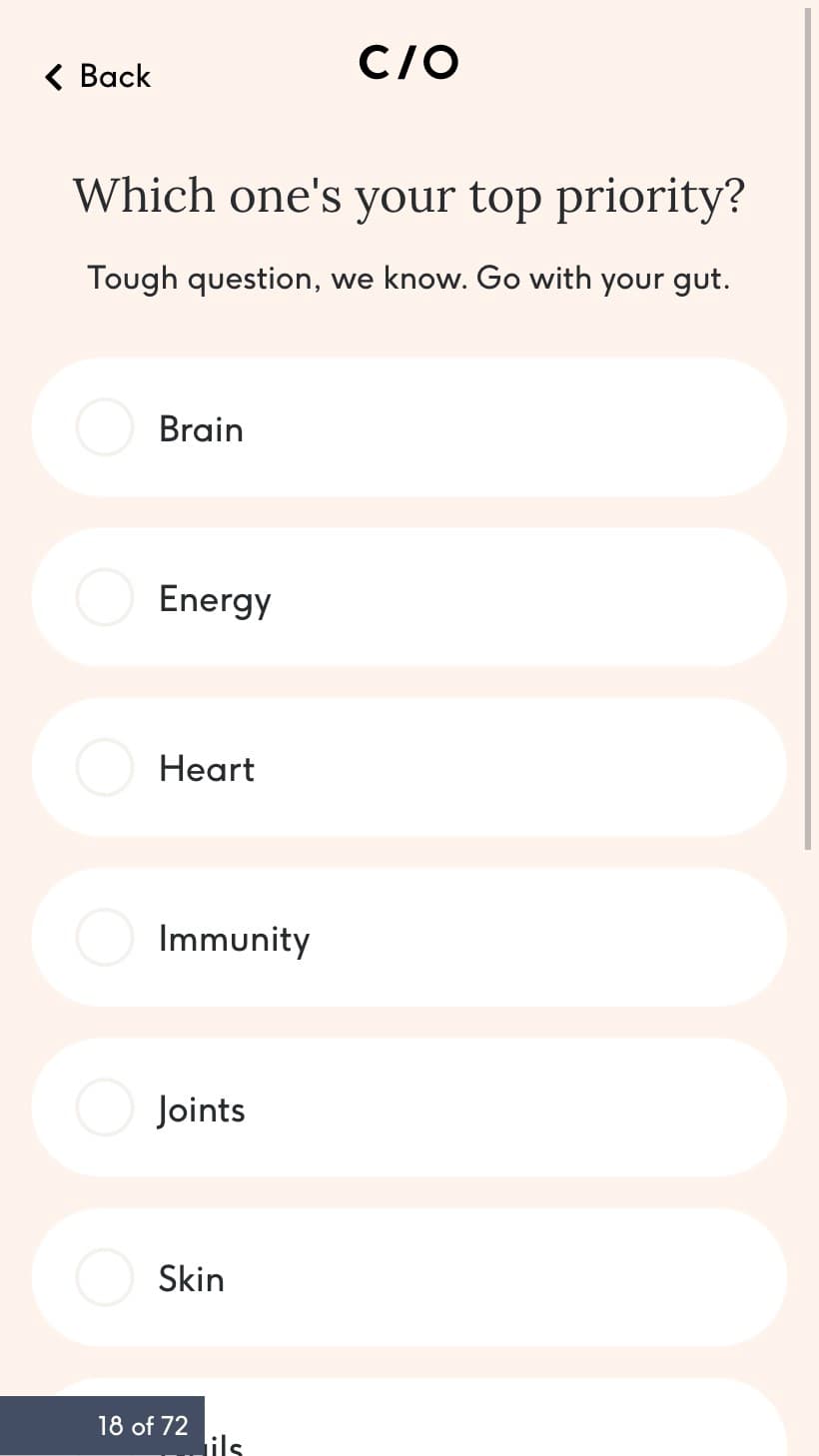Tap the Skin option
819x1456 pixels.
(409, 1277)
